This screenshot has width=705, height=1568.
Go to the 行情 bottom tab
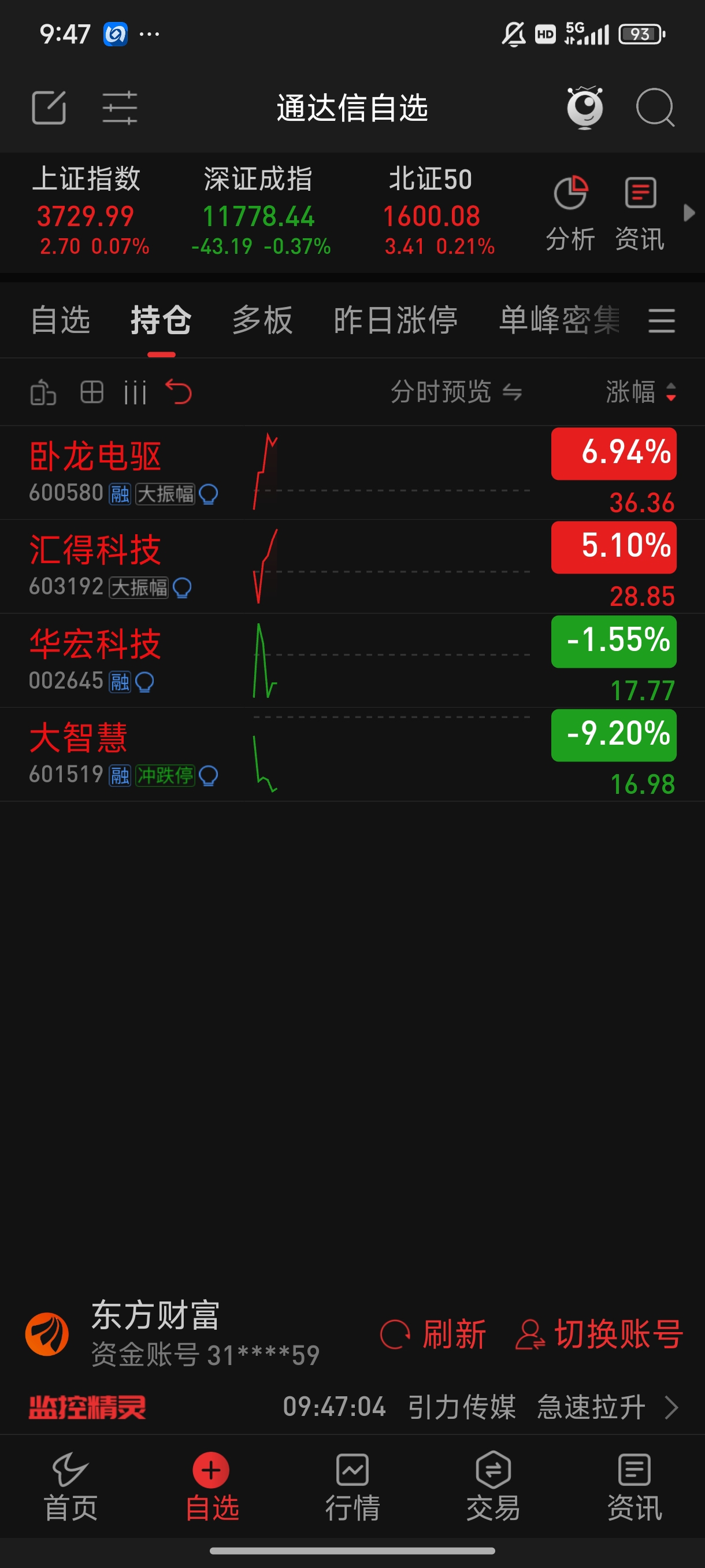[352, 1487]
